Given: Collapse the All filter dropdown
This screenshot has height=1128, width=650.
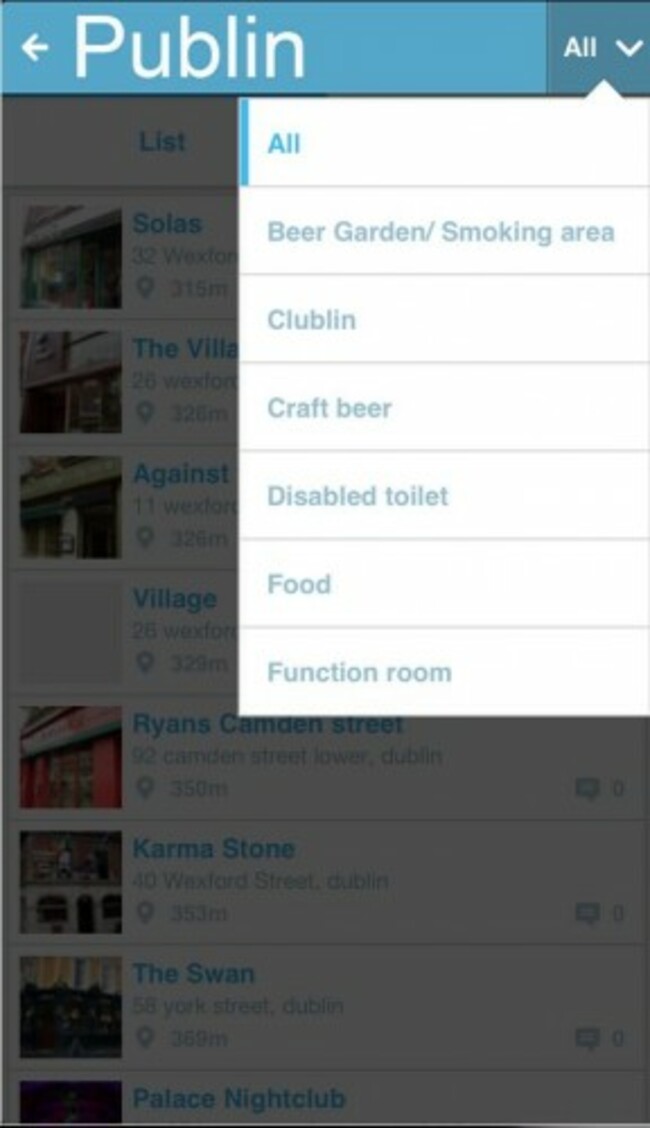Looking at the screenshot, I should [x=600, y=47].
